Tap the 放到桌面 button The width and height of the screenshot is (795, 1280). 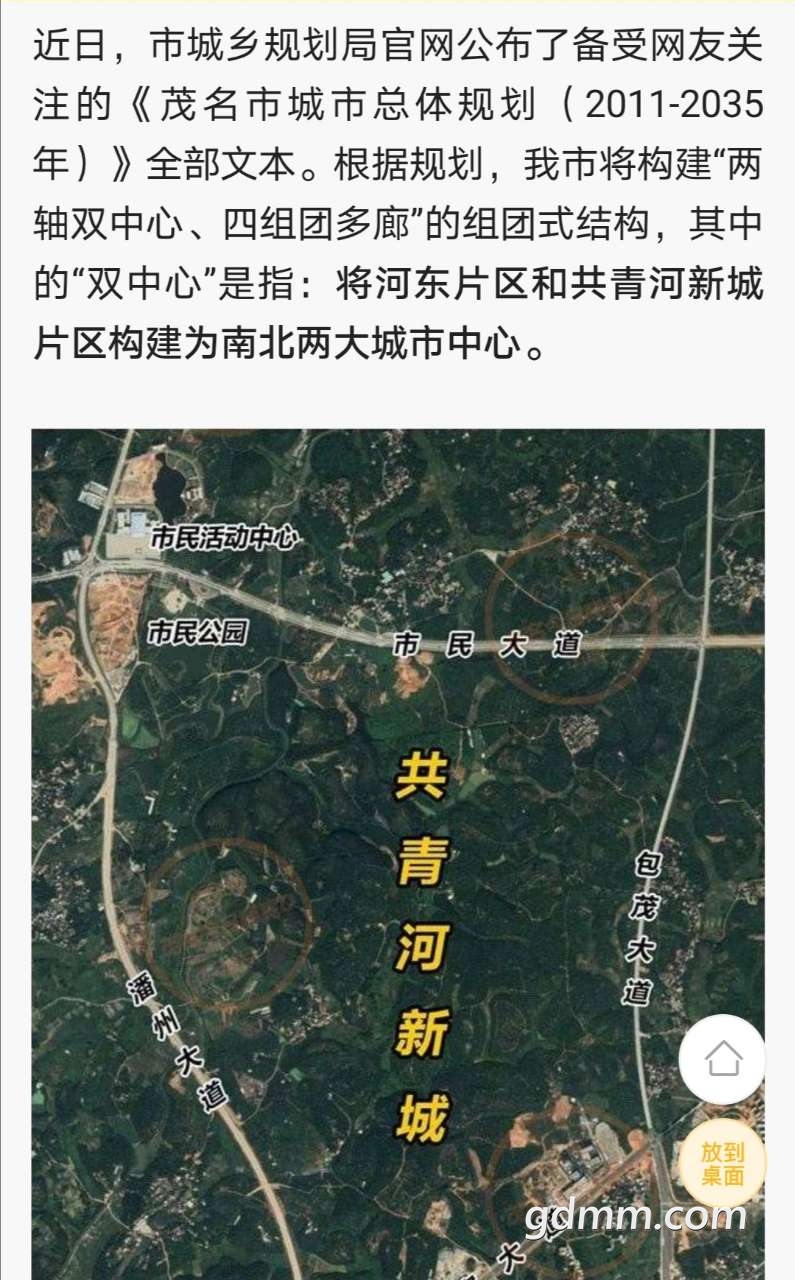(x=722, y=1163)
